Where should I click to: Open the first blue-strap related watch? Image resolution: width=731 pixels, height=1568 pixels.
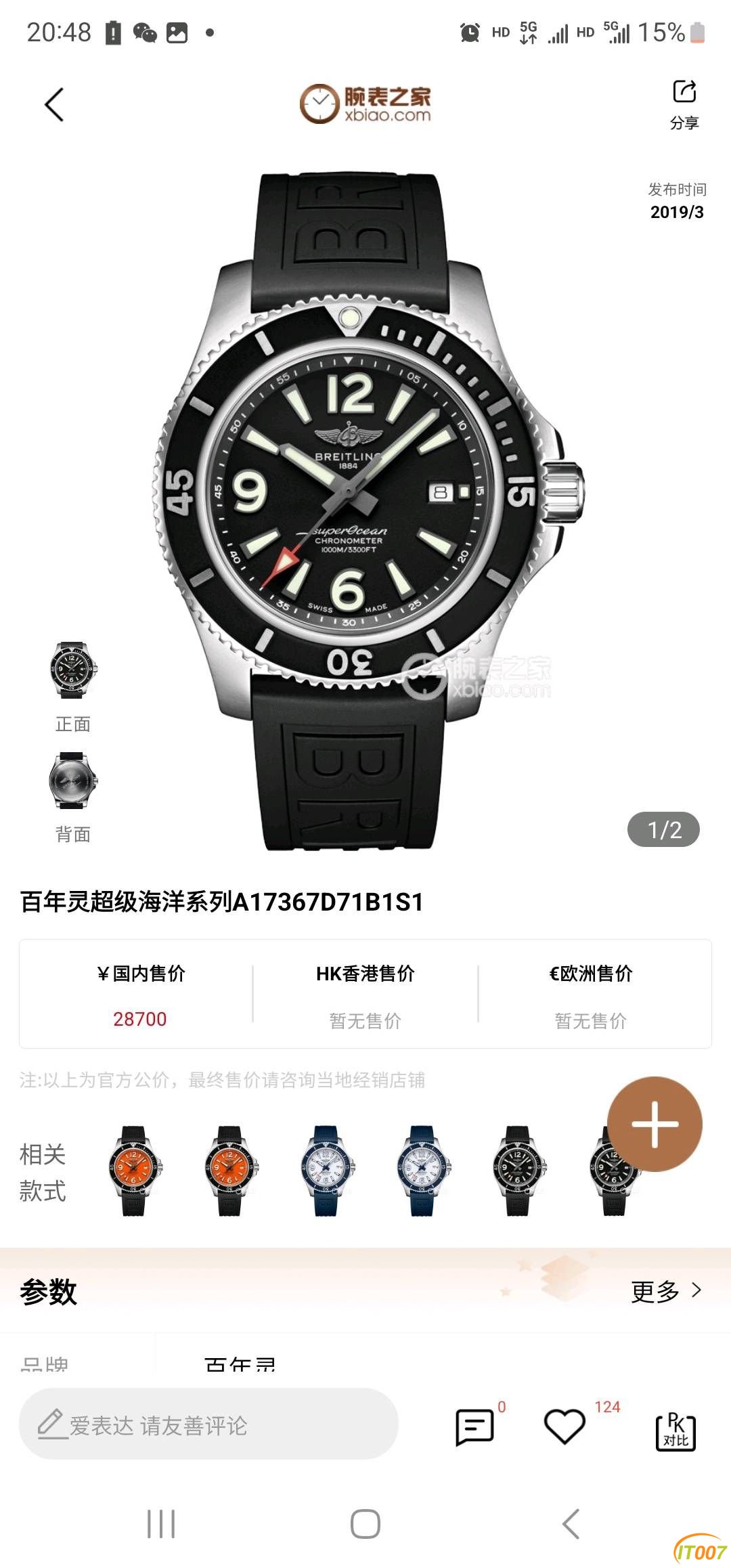(x=326, y=1171)
